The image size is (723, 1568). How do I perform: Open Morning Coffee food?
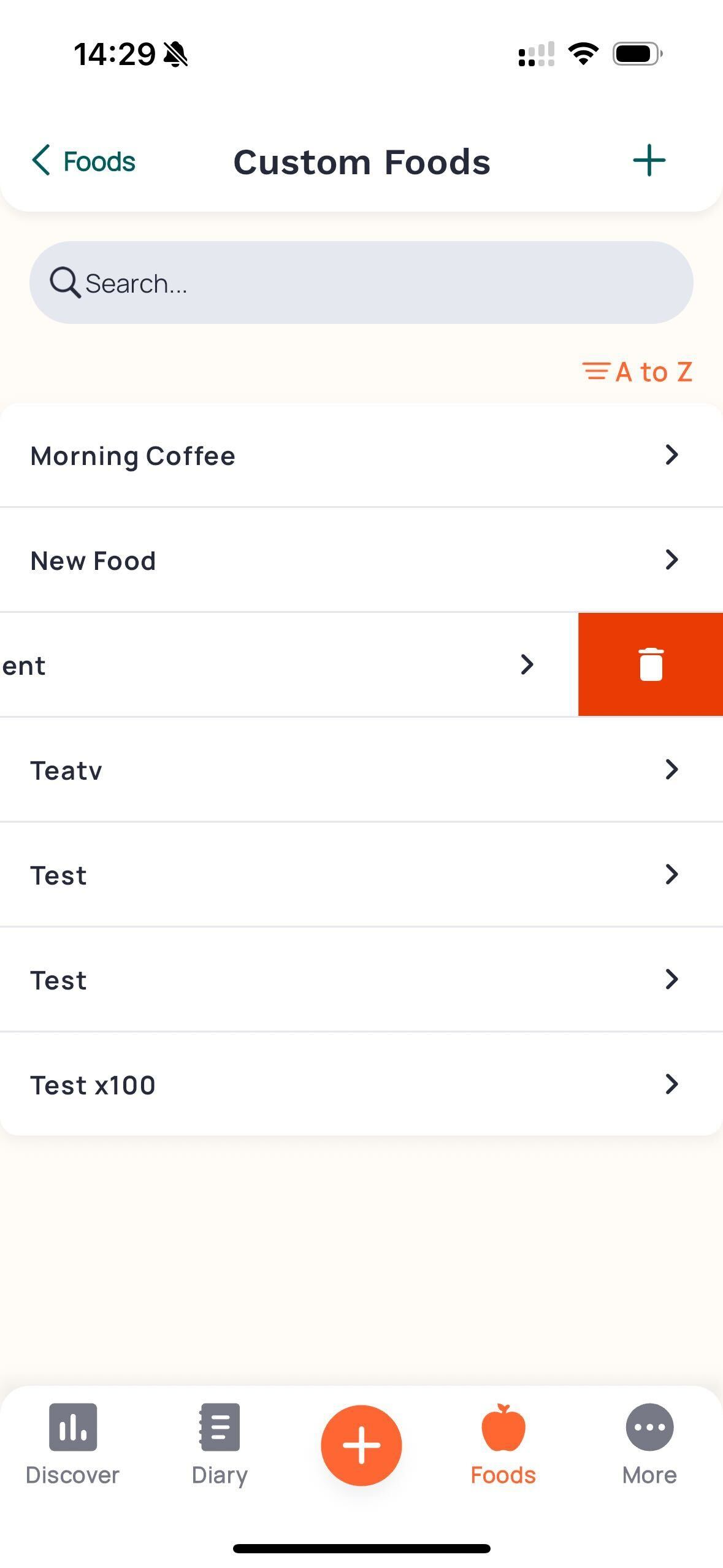click(x=361, y=455)
